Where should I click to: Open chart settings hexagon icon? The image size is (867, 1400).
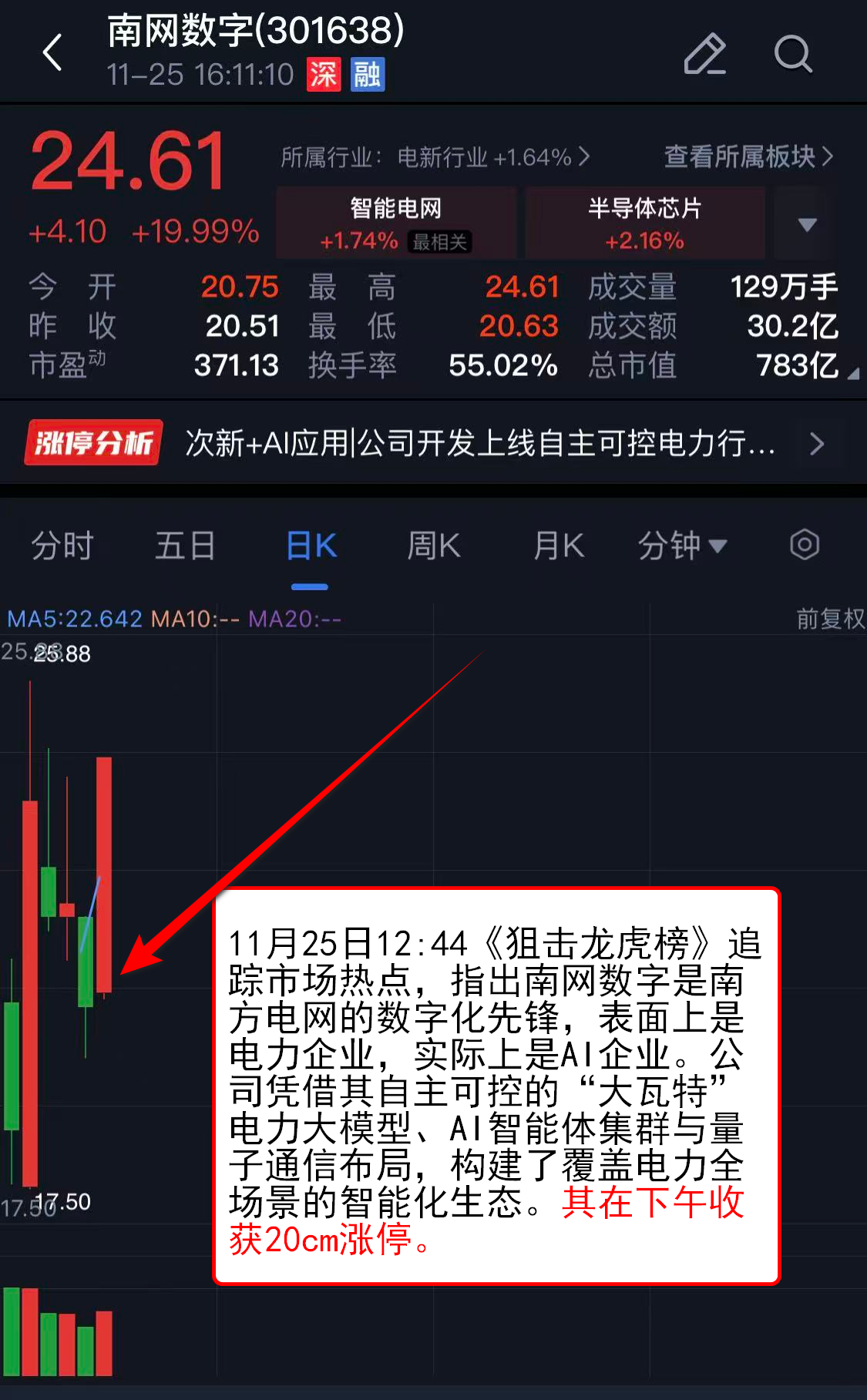pyautogui.click(x=804, y=545)
